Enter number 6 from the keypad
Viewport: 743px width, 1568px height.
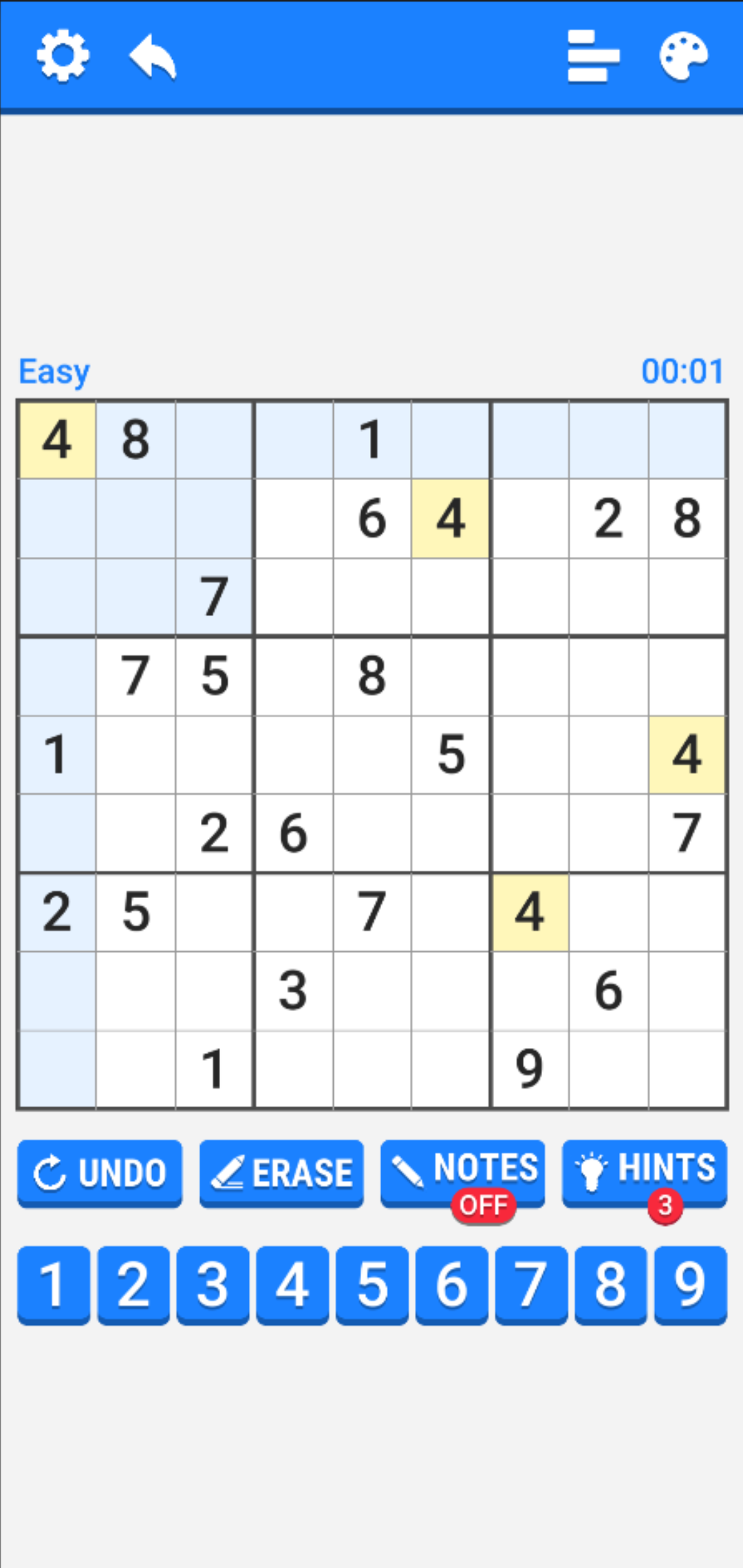(x=452, y=1284)
